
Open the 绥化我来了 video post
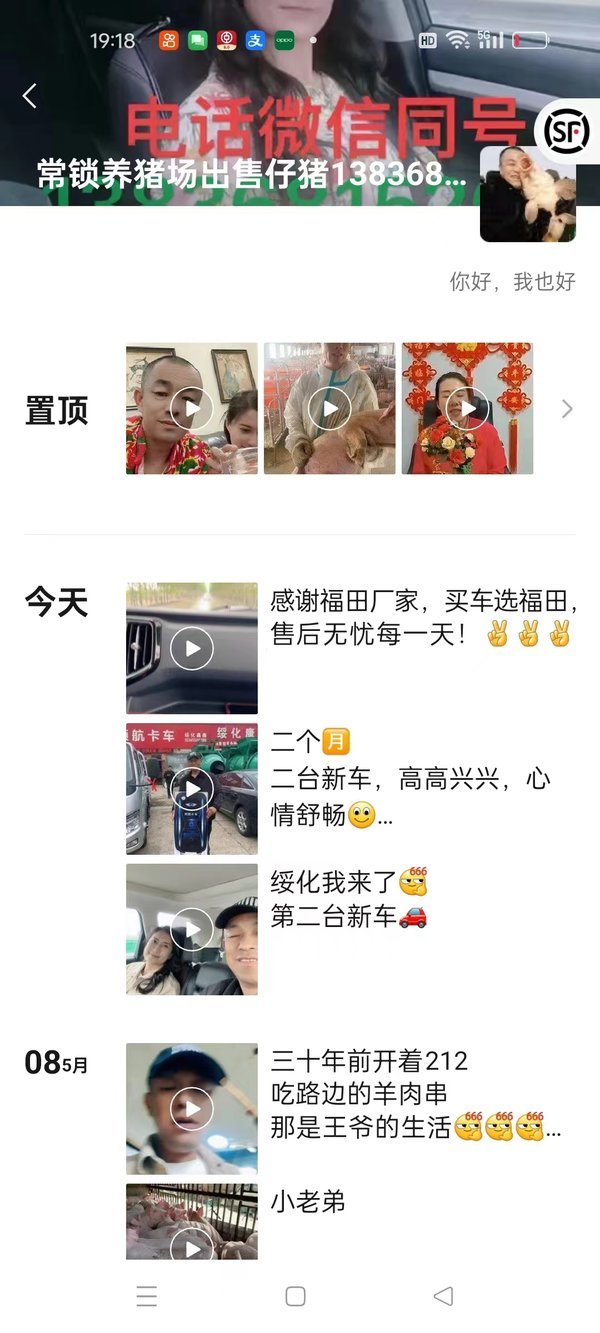[191, 929]
